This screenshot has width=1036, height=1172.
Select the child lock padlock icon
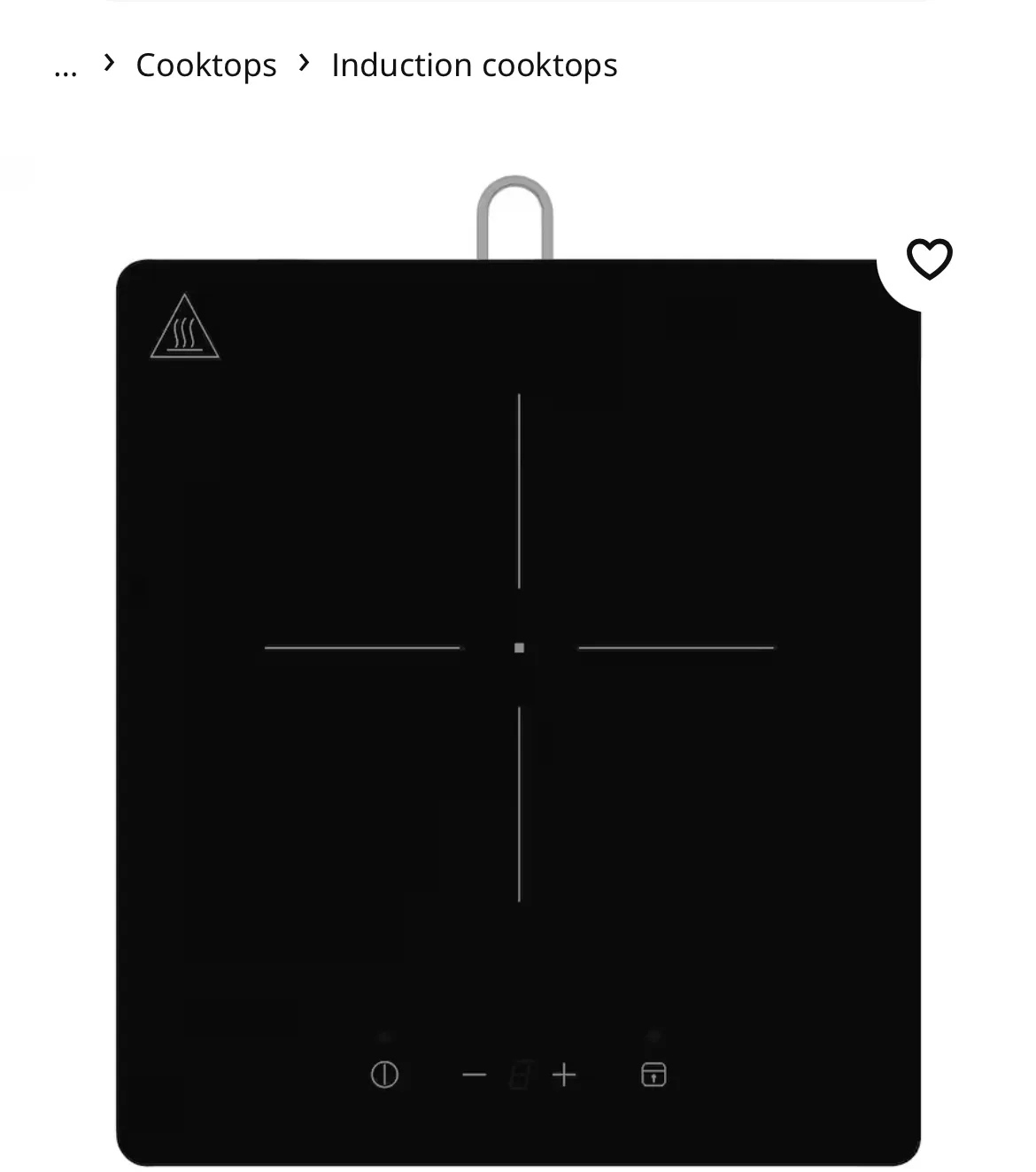tap(653, 1075)
